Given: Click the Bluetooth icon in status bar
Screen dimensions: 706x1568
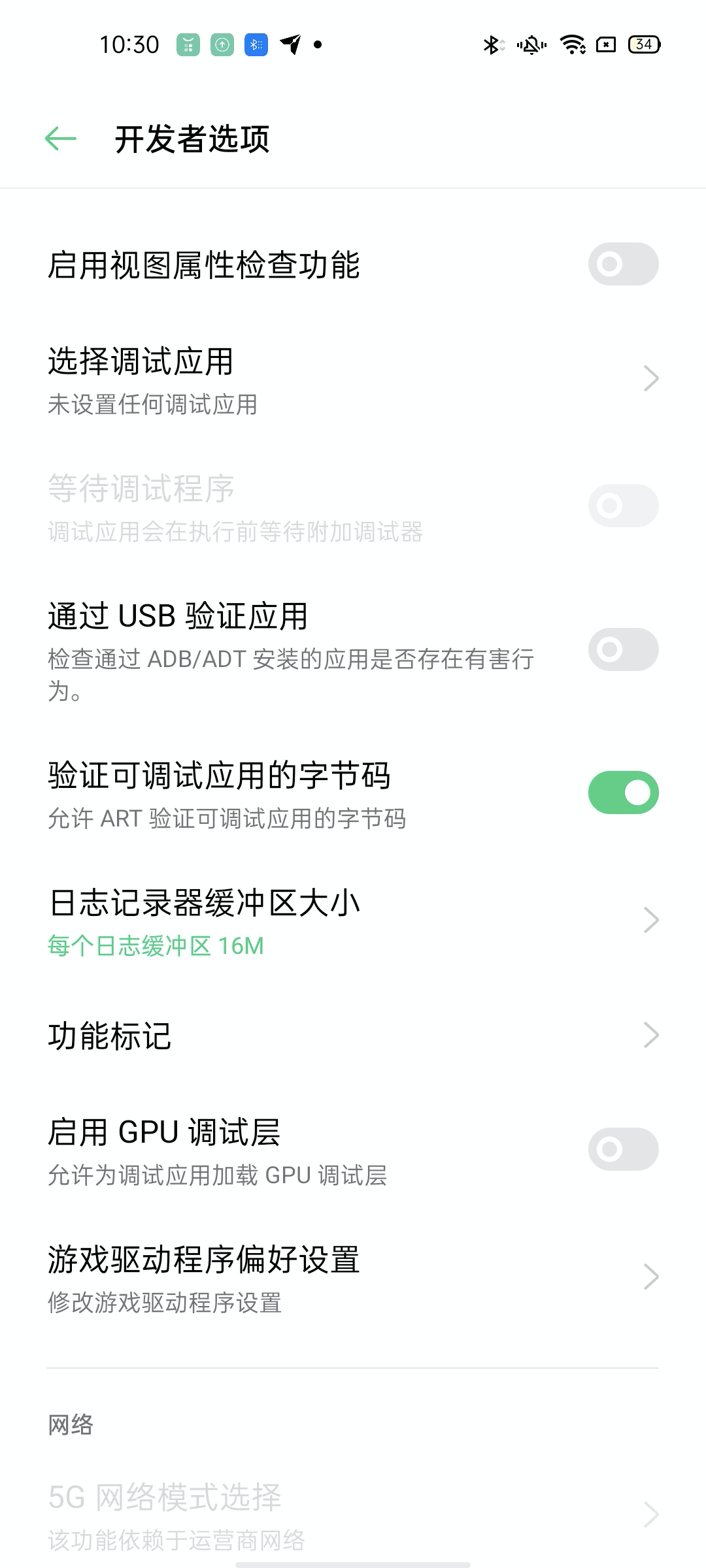Looking at the screenshot, I should 494,44.
